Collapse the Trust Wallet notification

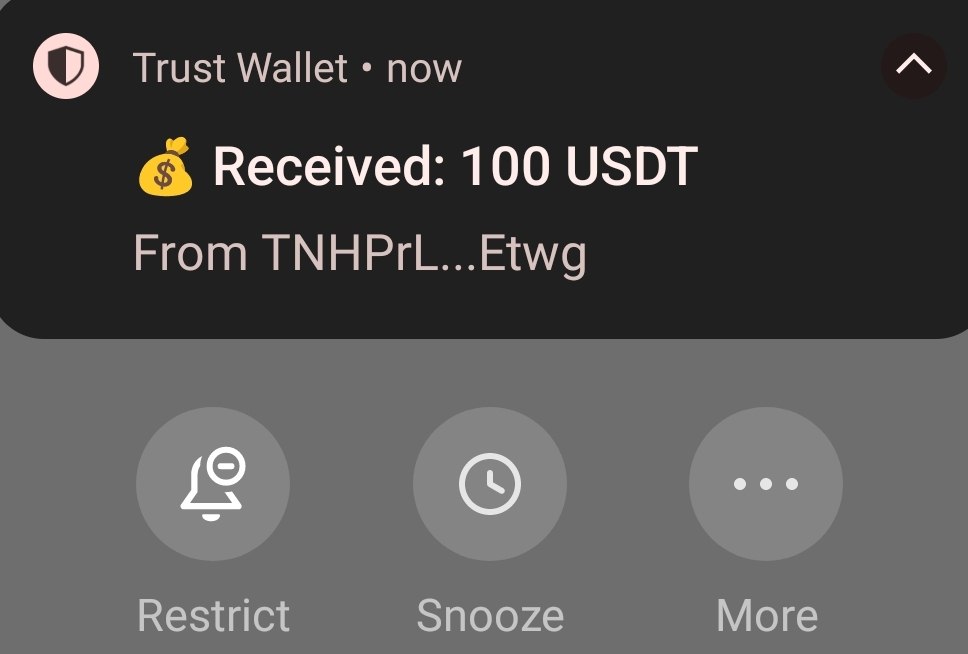[913, 66]
